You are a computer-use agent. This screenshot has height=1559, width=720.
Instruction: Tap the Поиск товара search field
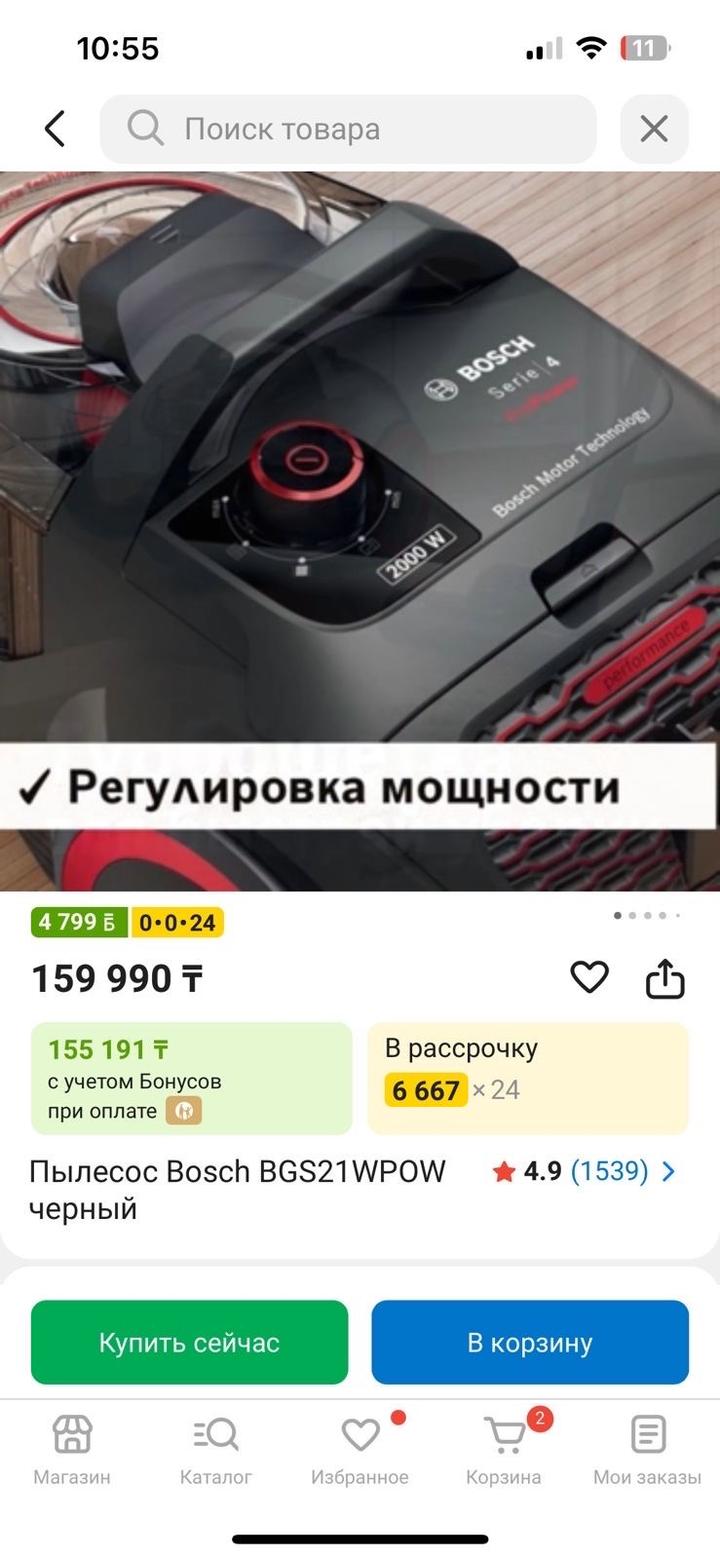pos(348,129)
